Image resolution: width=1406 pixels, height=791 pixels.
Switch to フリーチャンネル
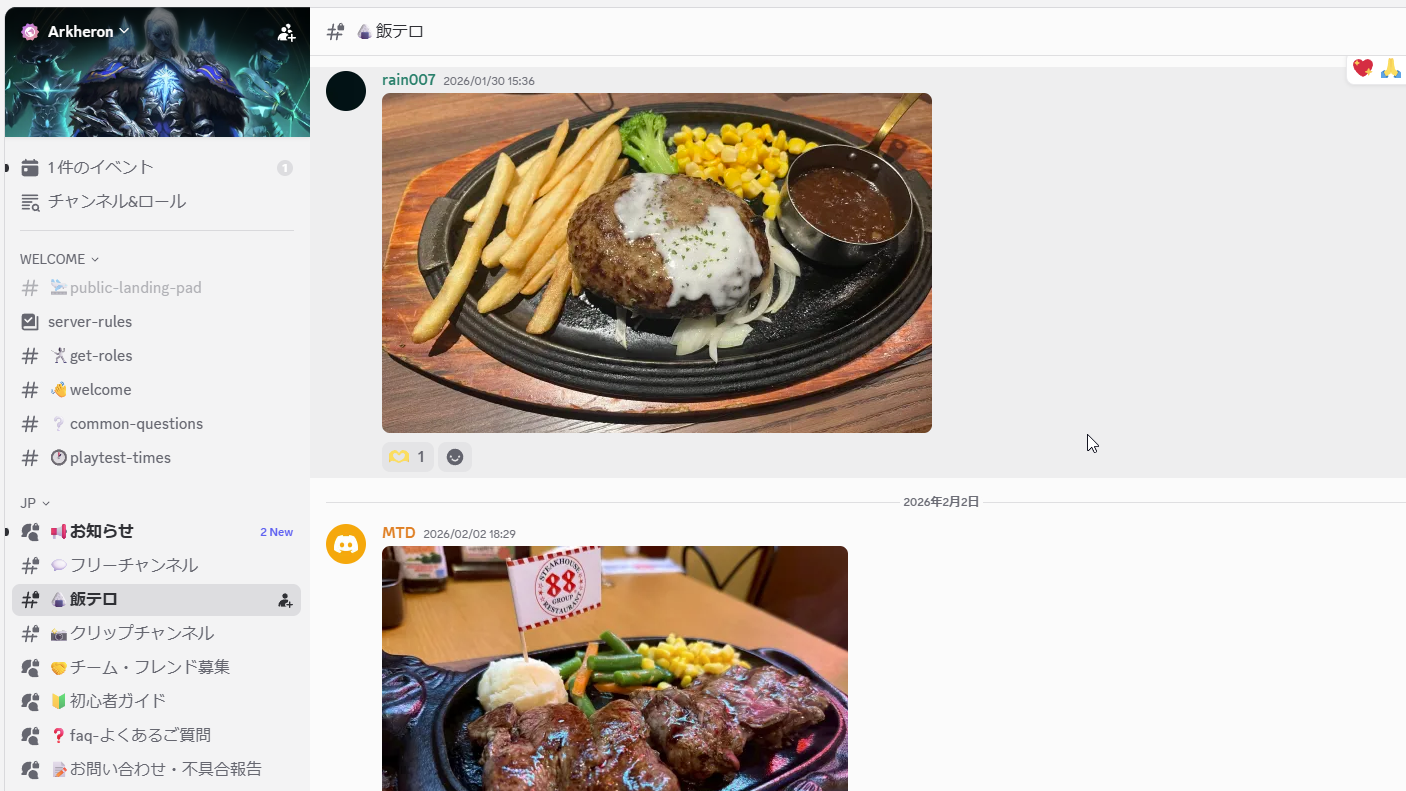pyautogui.click(x=133, y=566)
